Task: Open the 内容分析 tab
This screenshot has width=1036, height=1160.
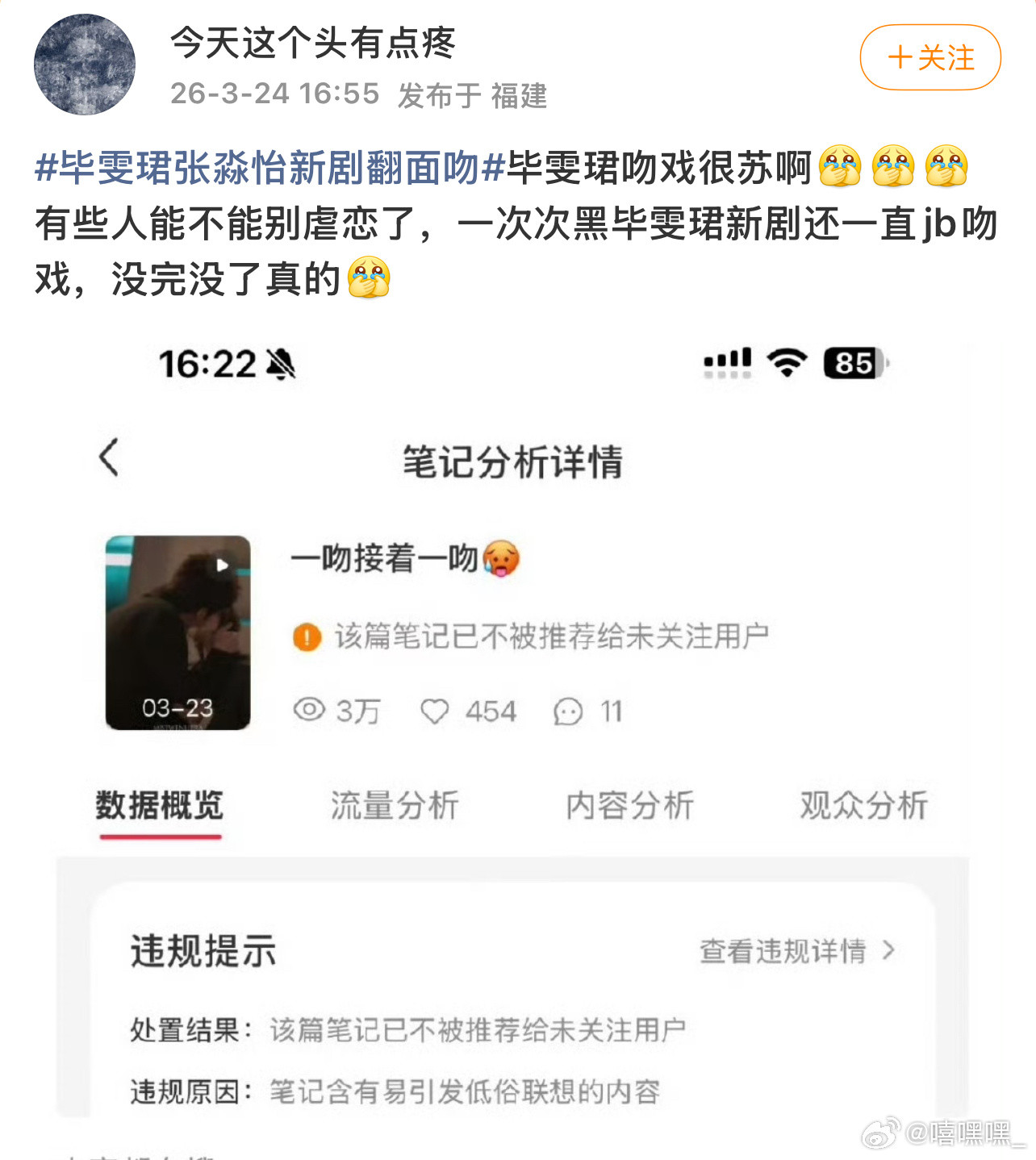Action: 631,804
